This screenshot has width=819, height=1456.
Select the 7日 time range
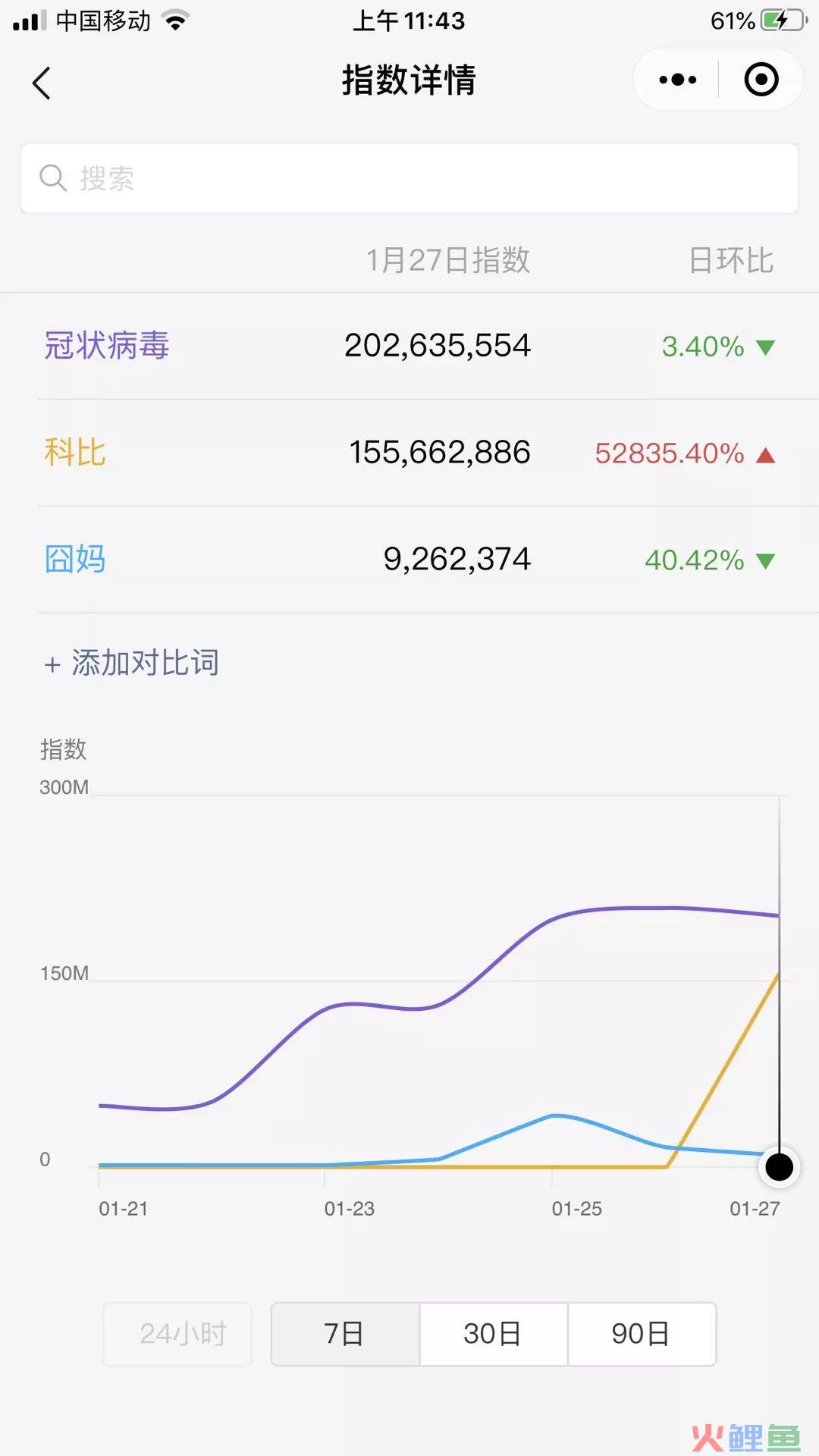click(345, 1334)
